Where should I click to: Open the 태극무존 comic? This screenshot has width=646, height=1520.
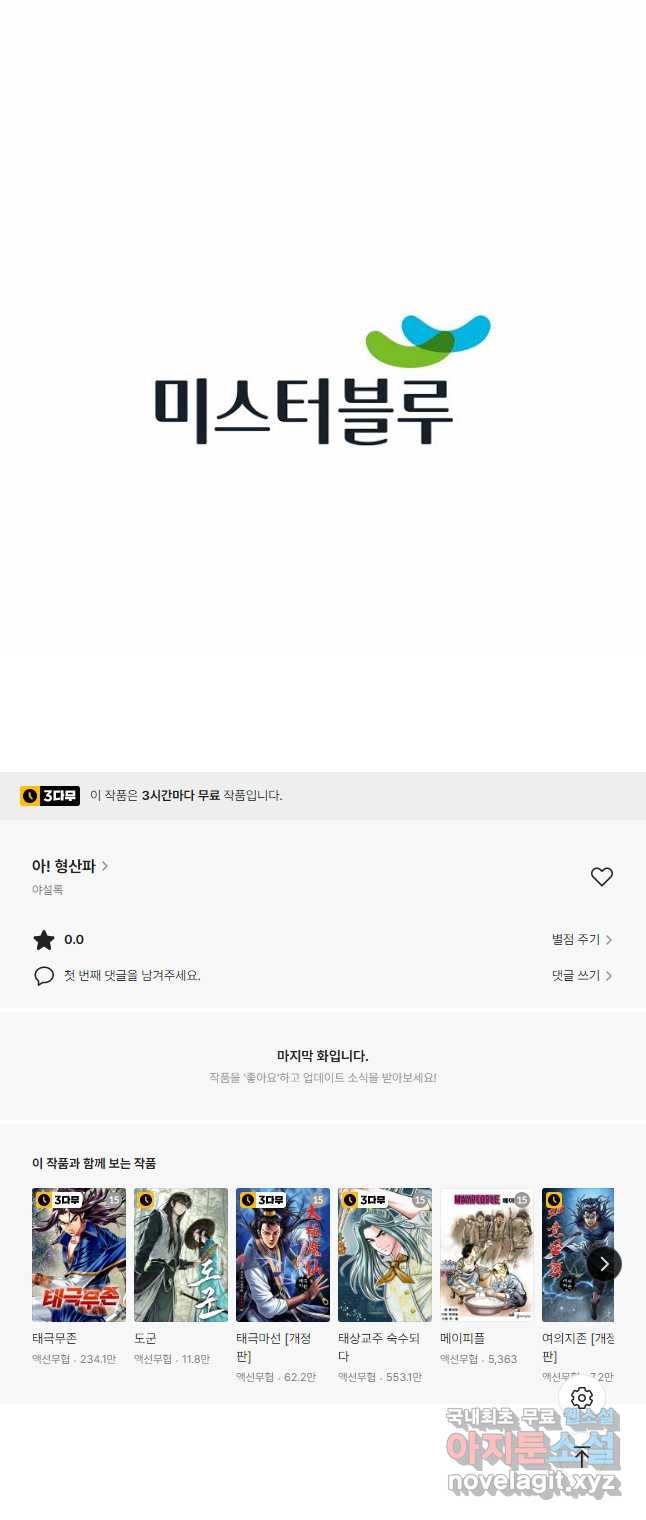[79, 1255]
